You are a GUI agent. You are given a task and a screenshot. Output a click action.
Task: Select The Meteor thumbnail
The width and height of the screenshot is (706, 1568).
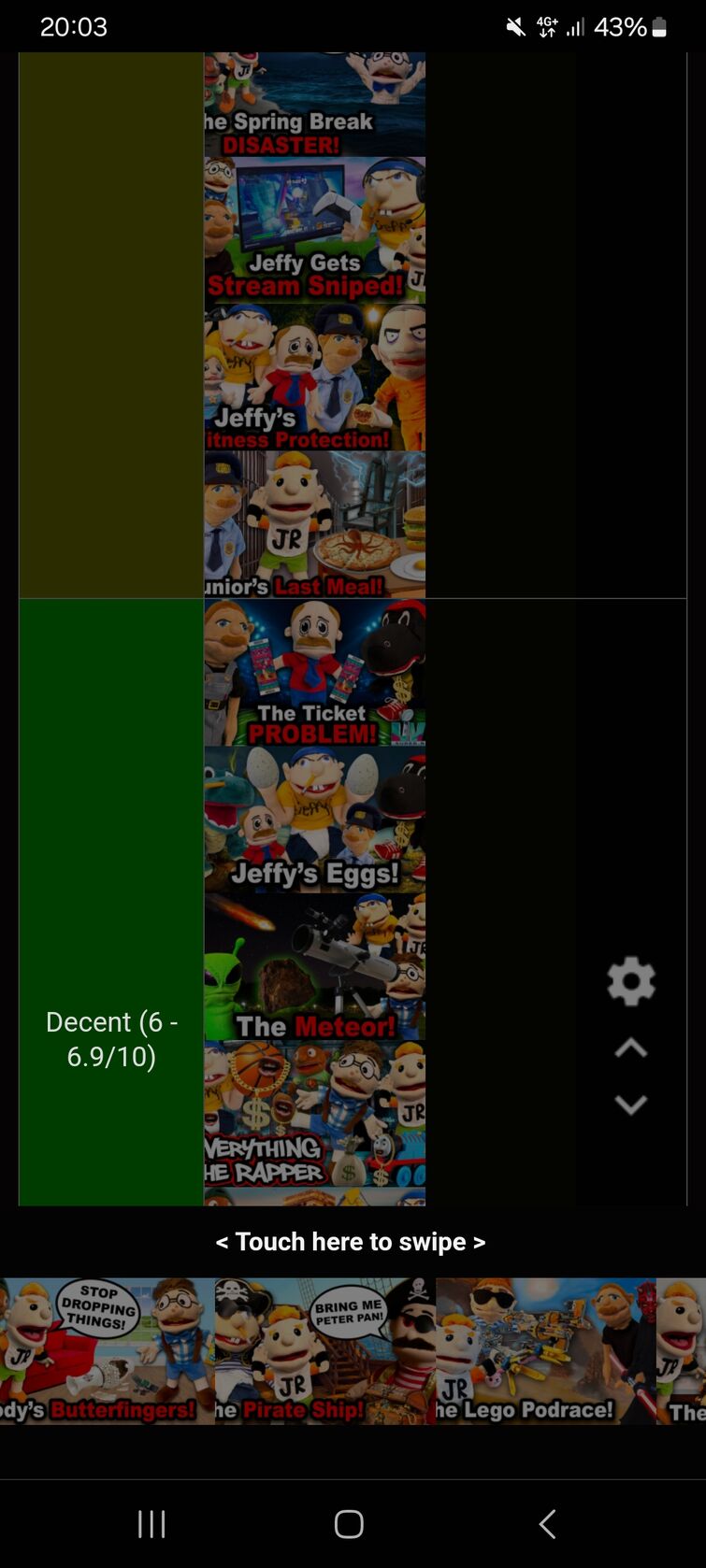pos(315,967)
